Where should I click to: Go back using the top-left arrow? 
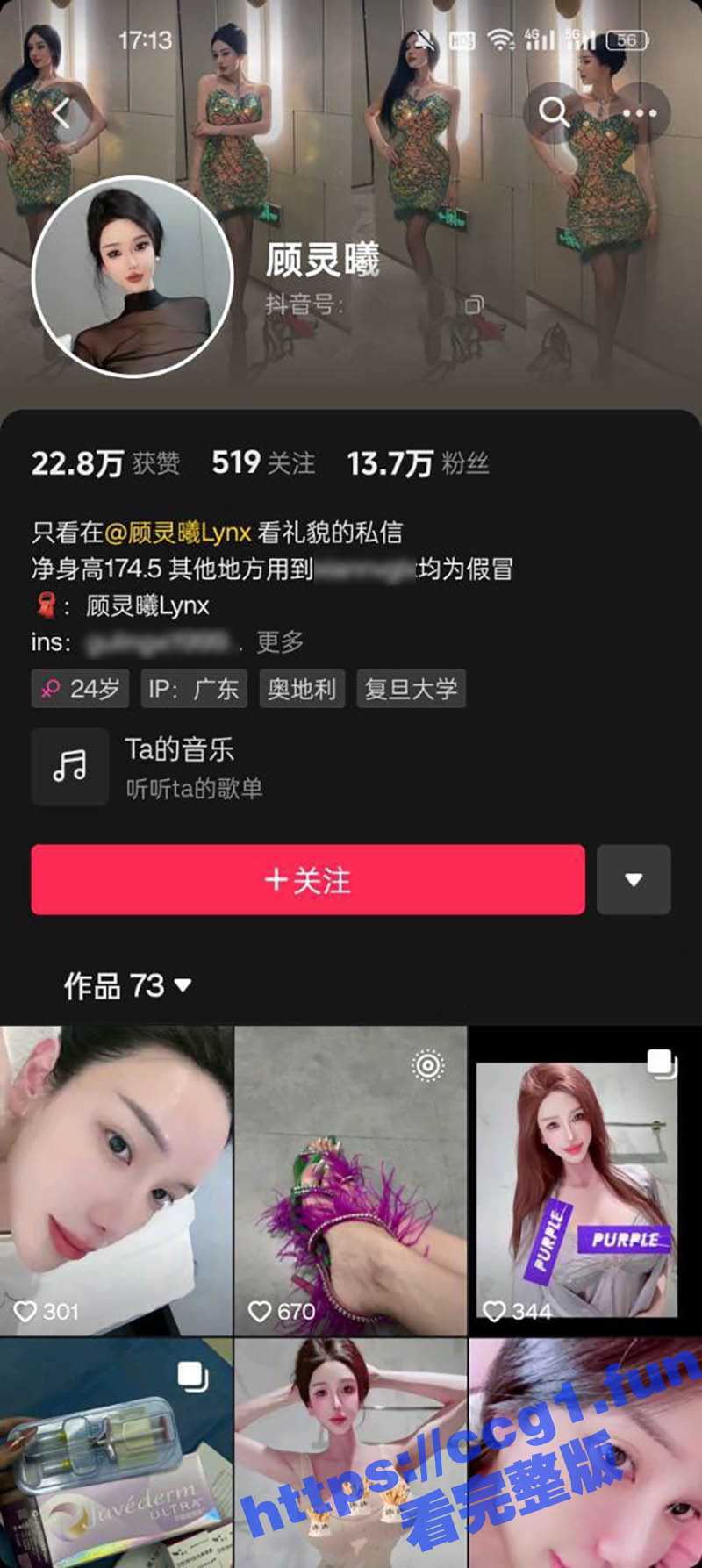[x=61, y=113]
